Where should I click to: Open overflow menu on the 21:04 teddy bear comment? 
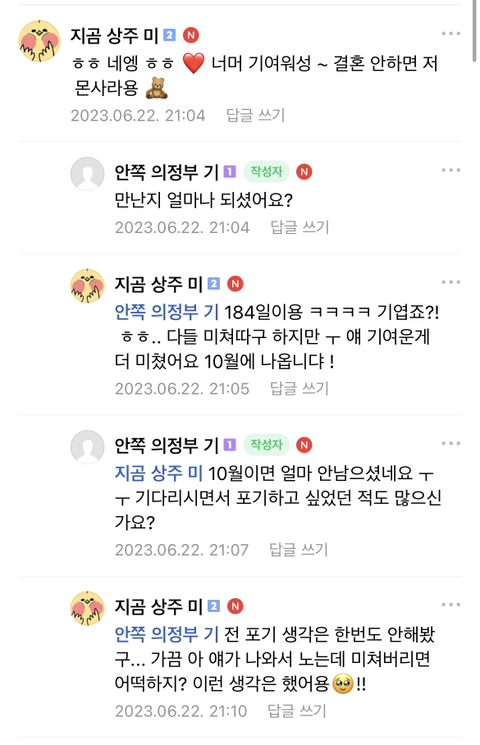point(450,34)
